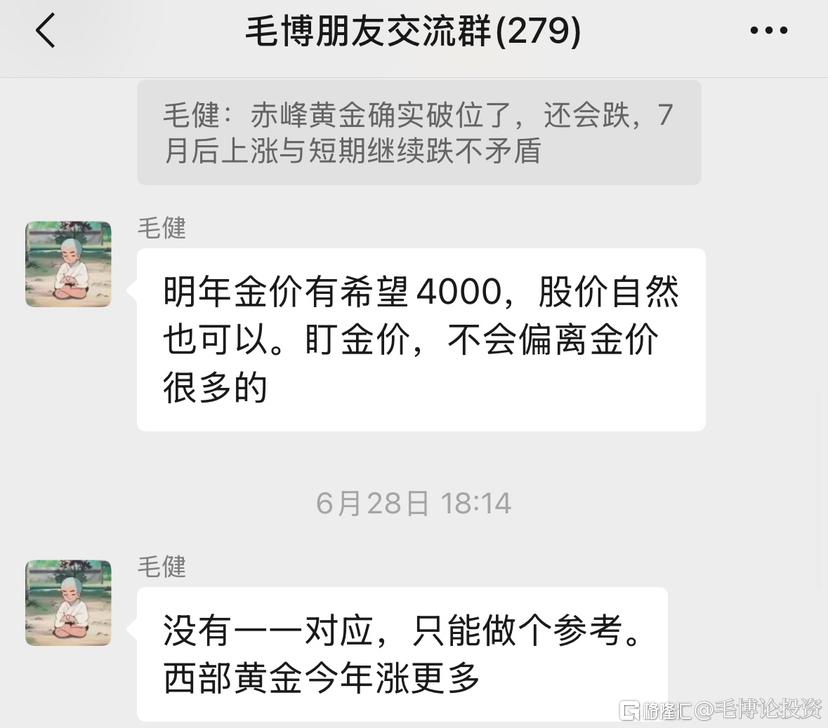Open group chat details overflow menu
The width and height of the screenshot is (828, 728).
(x=768, y=32)
